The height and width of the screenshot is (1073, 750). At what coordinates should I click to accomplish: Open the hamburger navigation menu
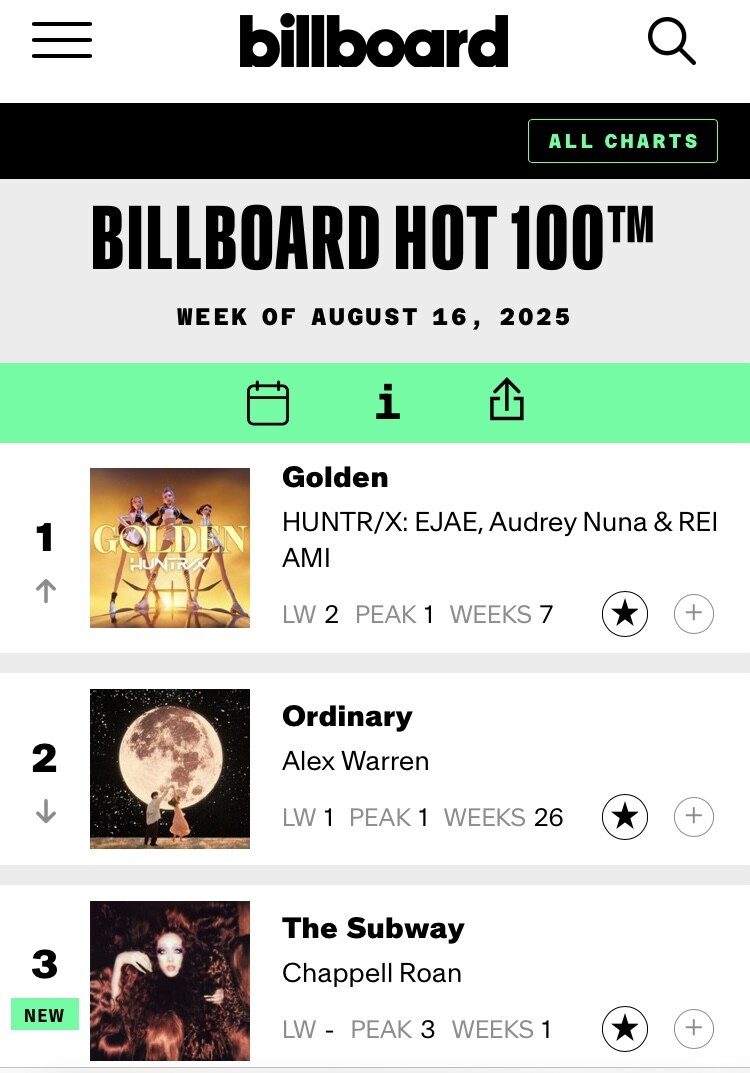(x=62, y=40)
